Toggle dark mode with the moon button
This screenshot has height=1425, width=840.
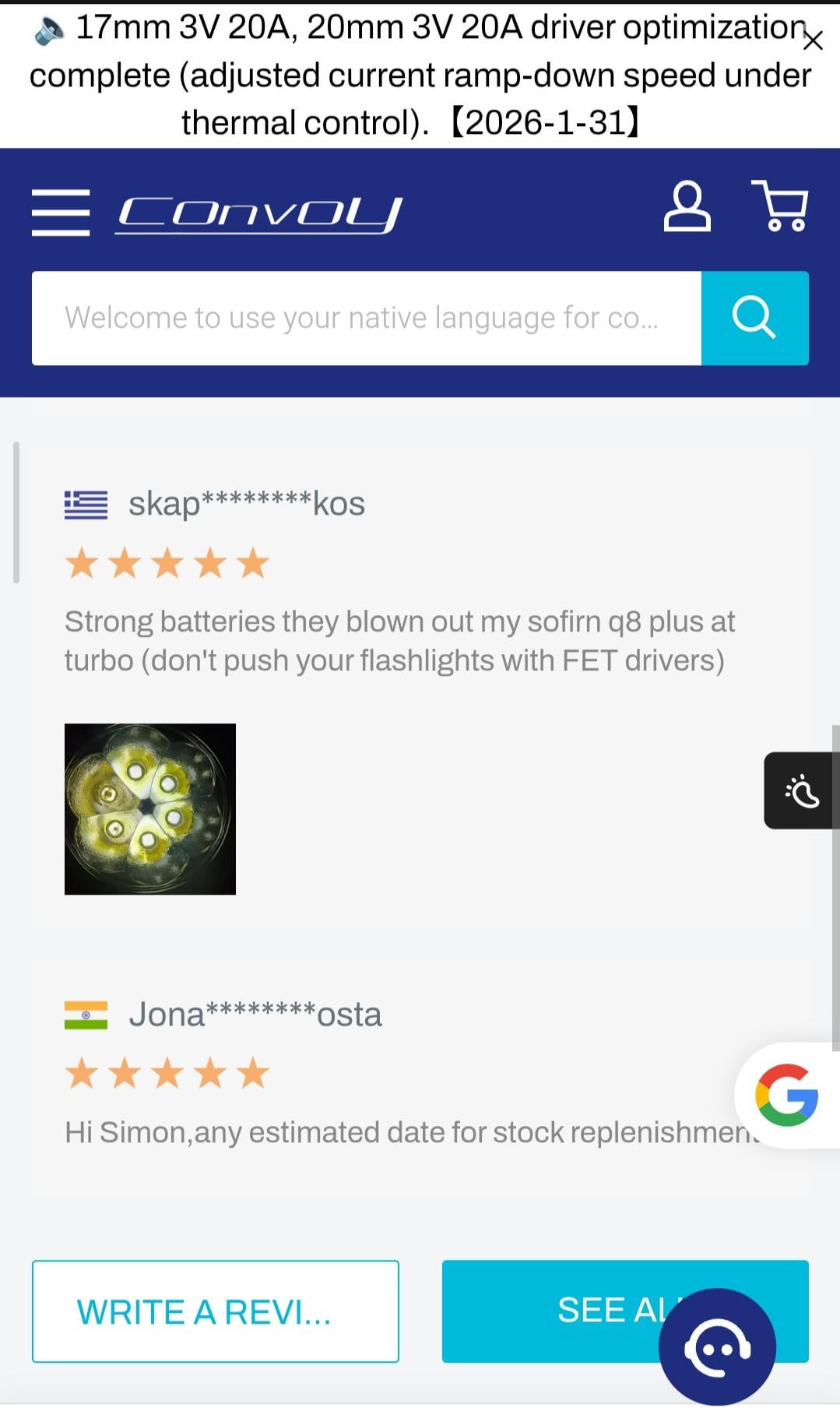pos(802,791)
